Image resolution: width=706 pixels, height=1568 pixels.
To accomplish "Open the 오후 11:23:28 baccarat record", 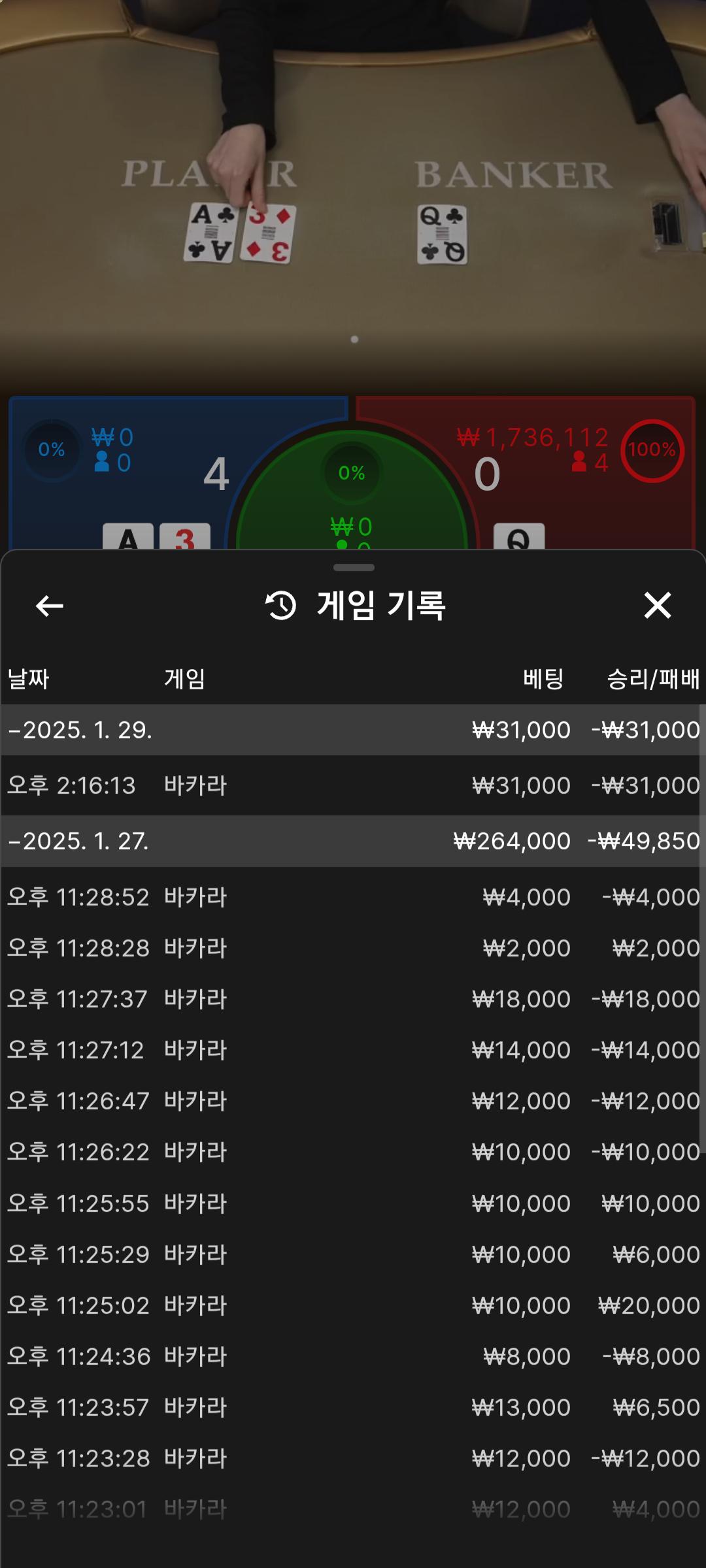I will click(353, 1458).
